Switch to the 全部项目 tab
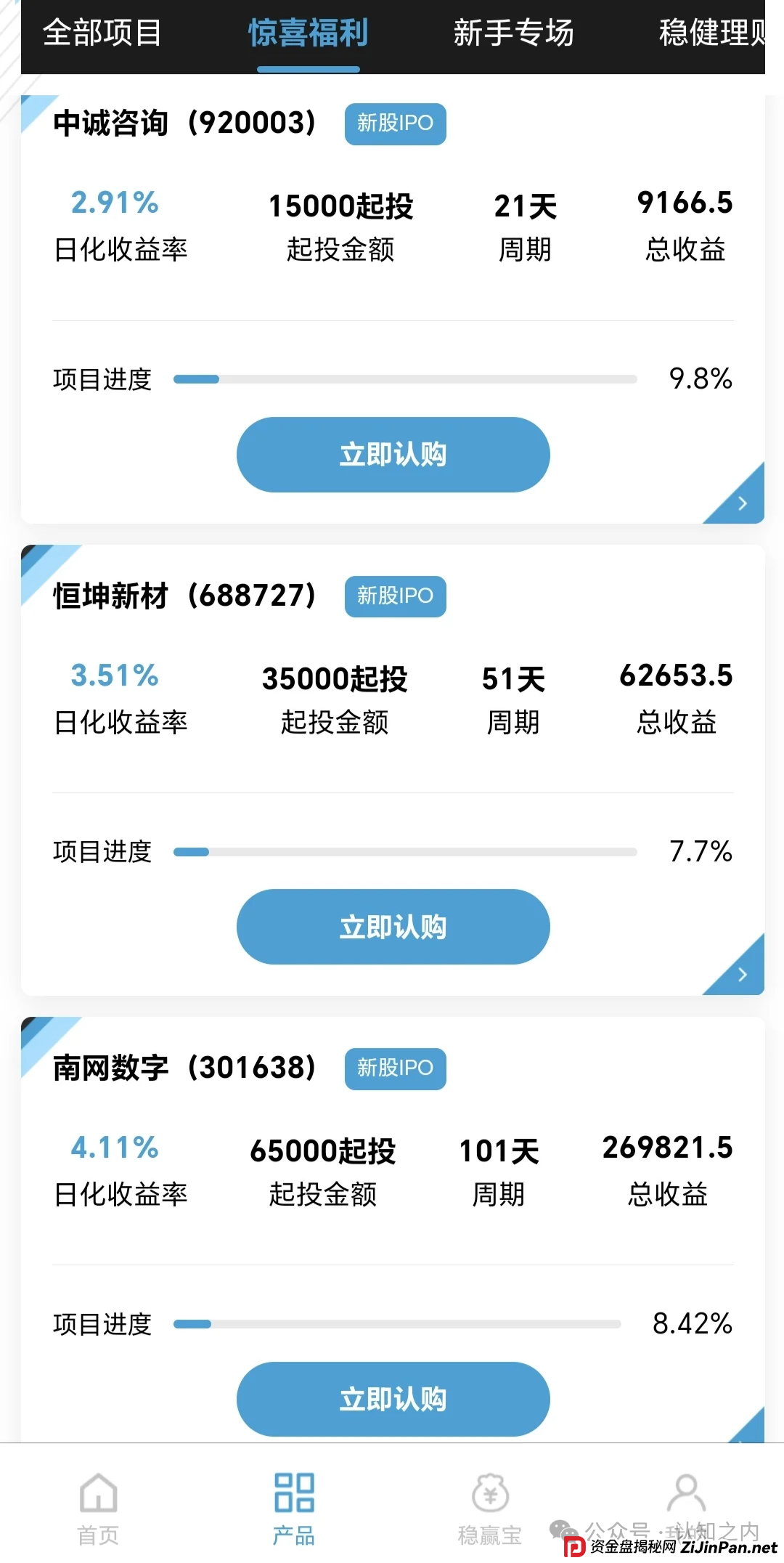The width and height of the screenshot is (784, 1563). pyautogui.click(x=102, y=33)
